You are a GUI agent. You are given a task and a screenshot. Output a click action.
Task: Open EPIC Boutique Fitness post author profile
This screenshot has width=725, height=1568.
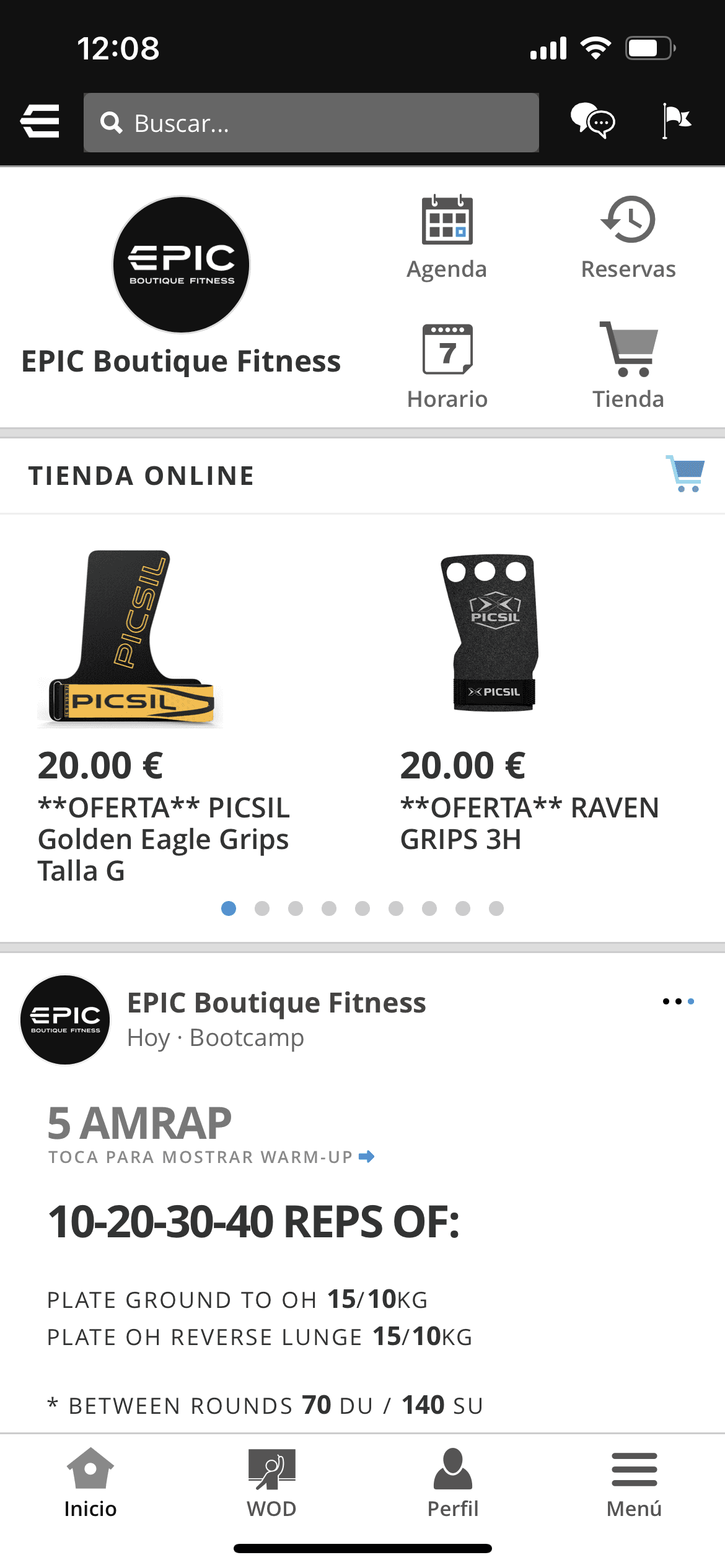[276, 1003]
